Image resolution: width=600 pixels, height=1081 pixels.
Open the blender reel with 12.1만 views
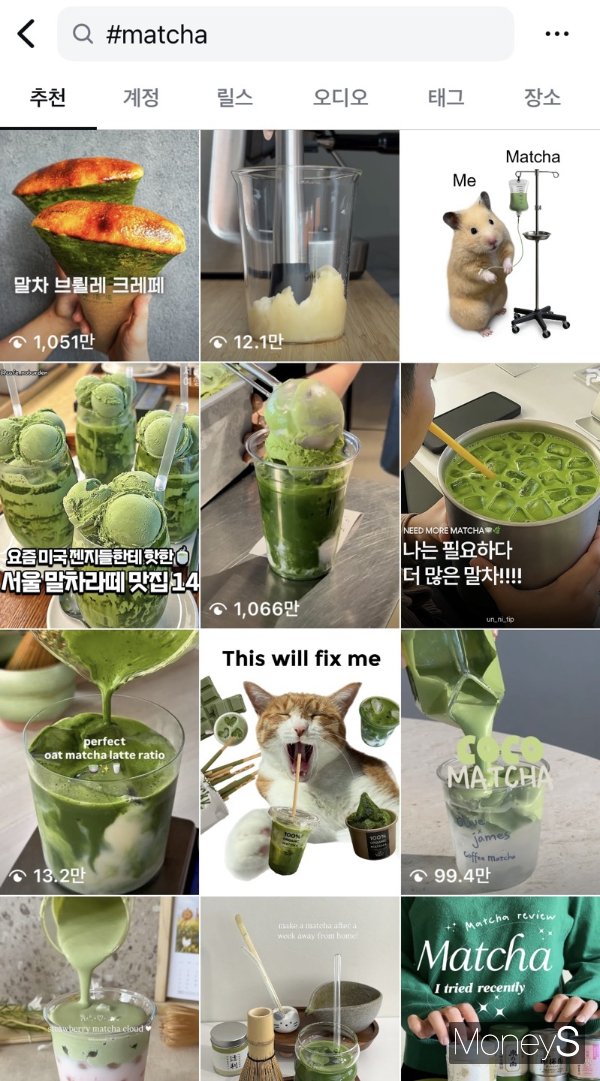coord(299,245)
